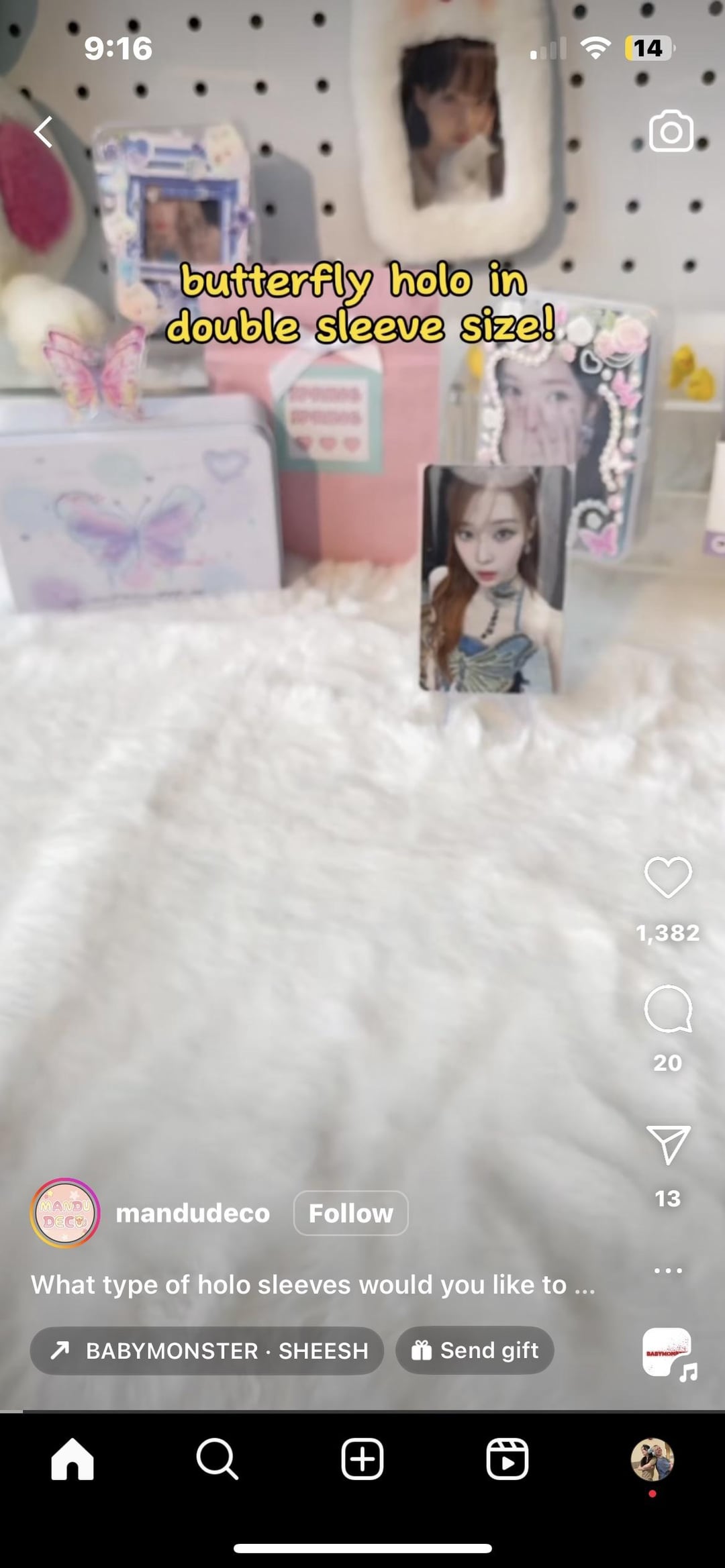Follow the mandudeco account
This screenshot has width=725, height=1568.
[x=350, y=1213]
